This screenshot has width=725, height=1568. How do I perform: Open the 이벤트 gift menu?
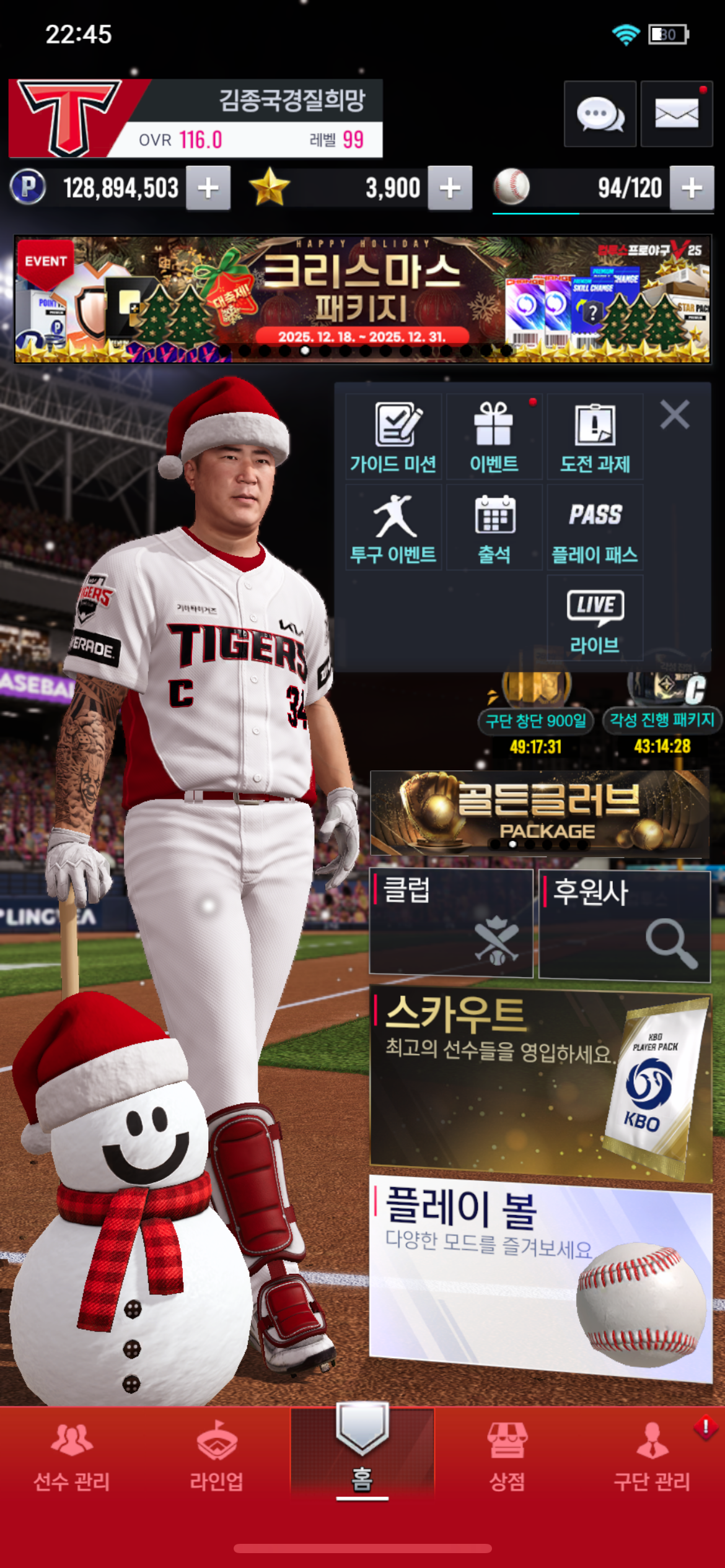(x=494, y=437)
